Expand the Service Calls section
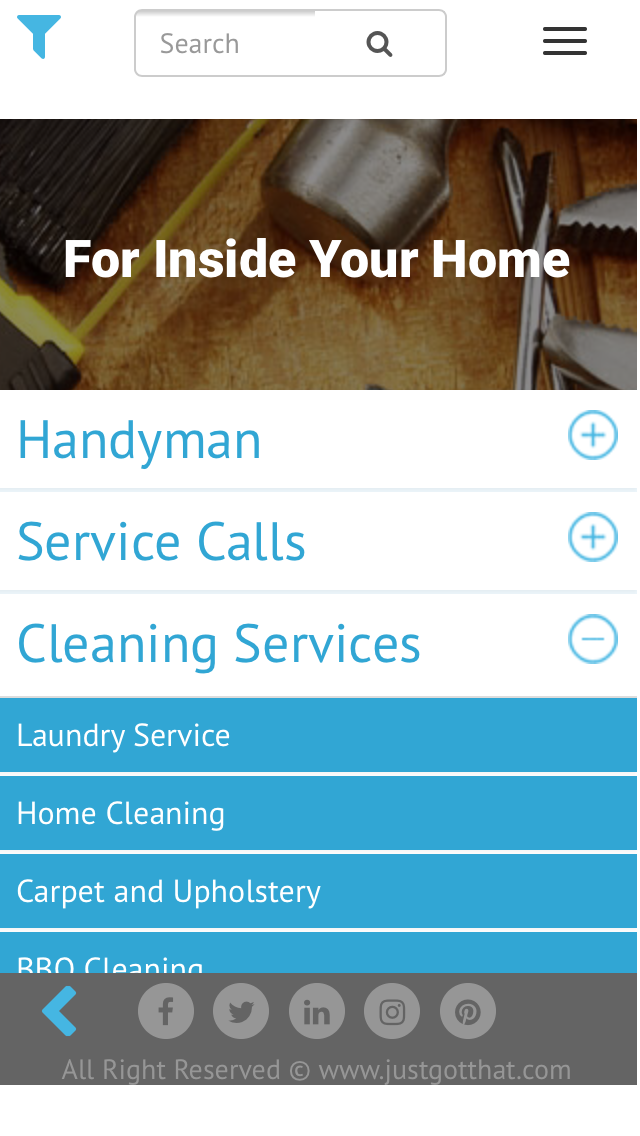 pyautogui.click(x=593, y=537)
